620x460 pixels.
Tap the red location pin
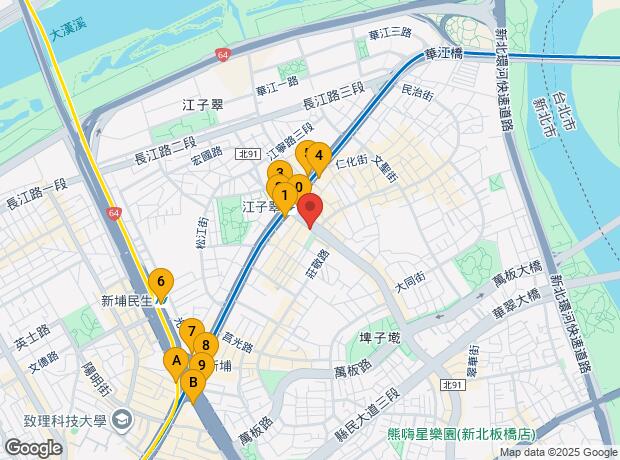(x=310, y=211)
